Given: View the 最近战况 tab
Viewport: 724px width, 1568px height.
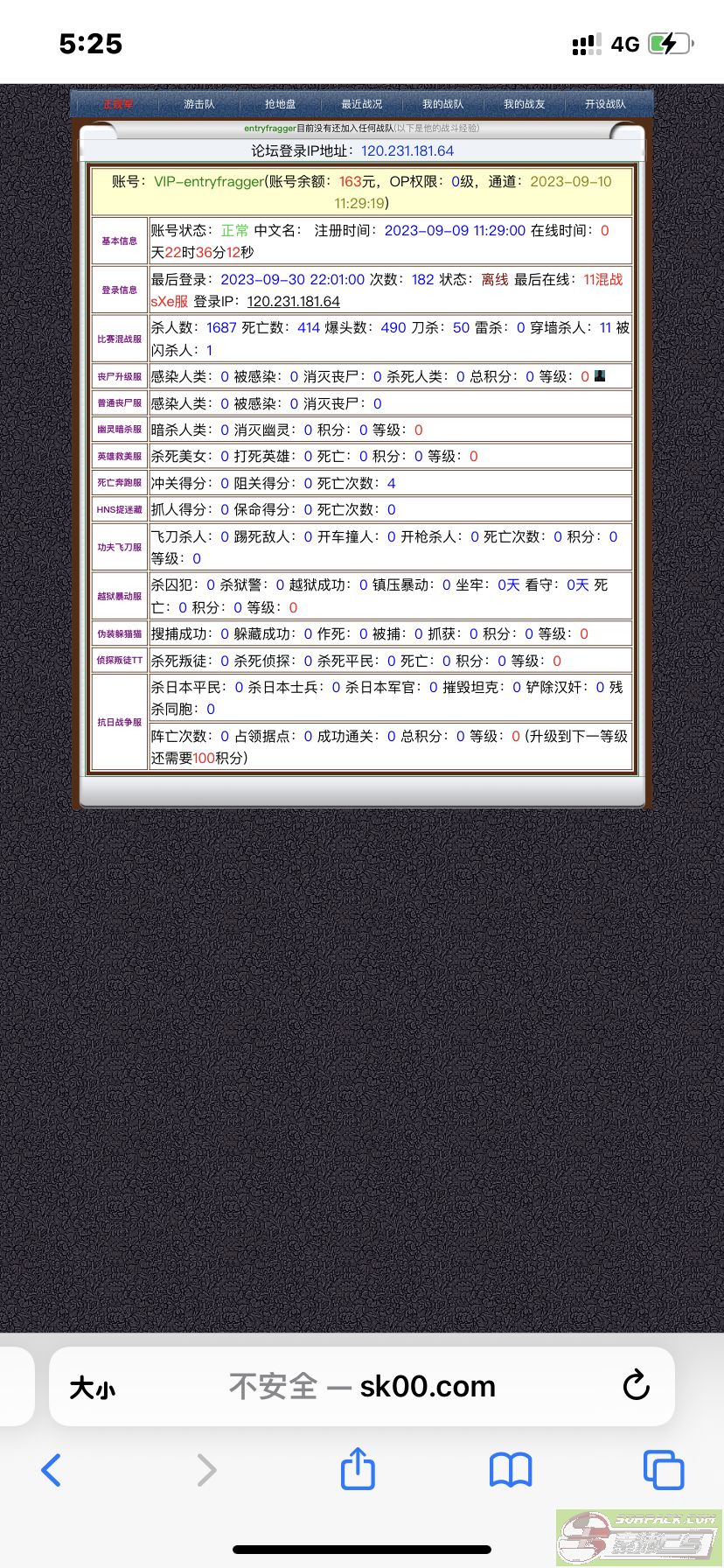Looking at the screenshot, I should [x=361, y=104].
